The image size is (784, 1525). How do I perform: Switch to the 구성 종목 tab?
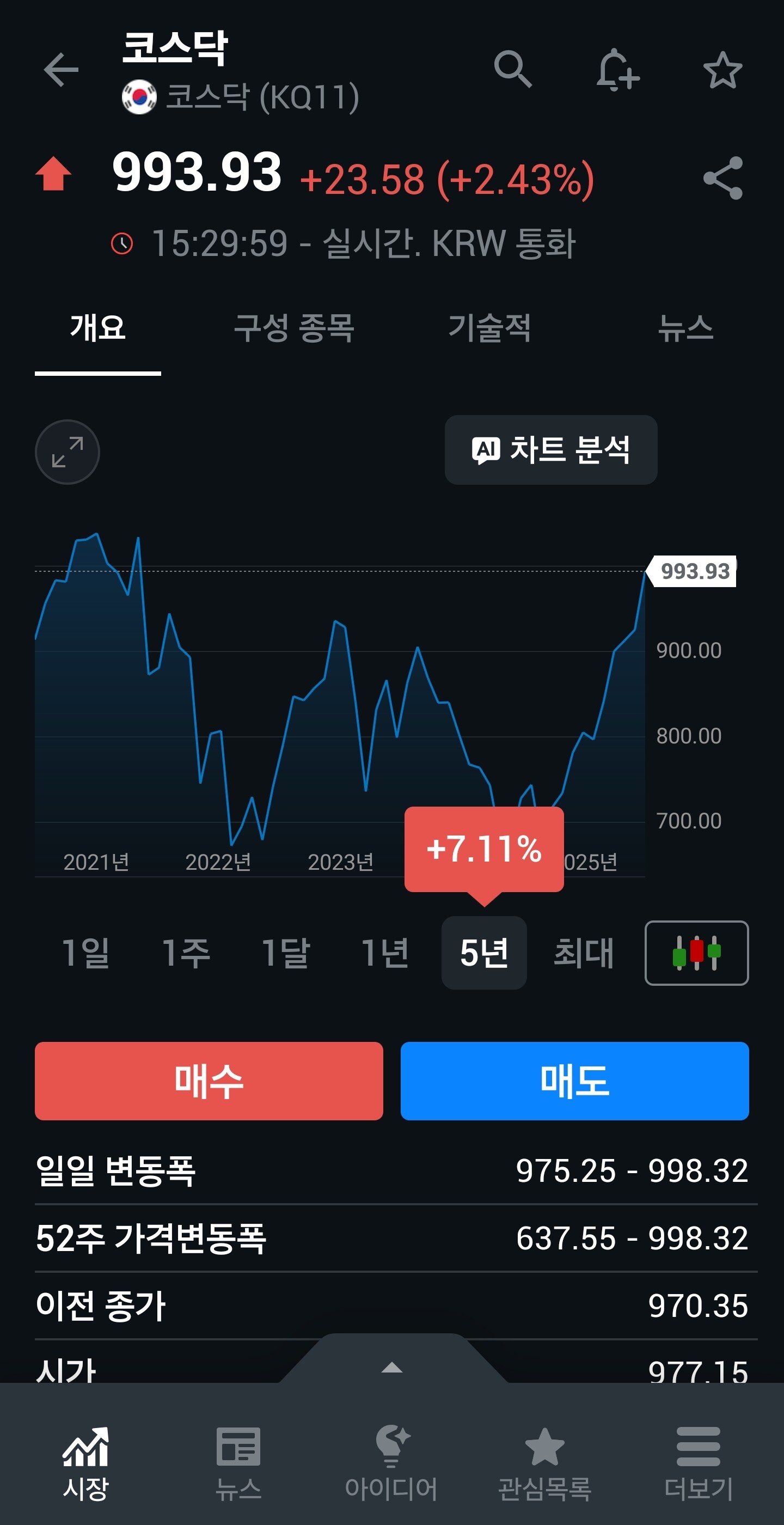pyautogui.click(x=293, y=328)
